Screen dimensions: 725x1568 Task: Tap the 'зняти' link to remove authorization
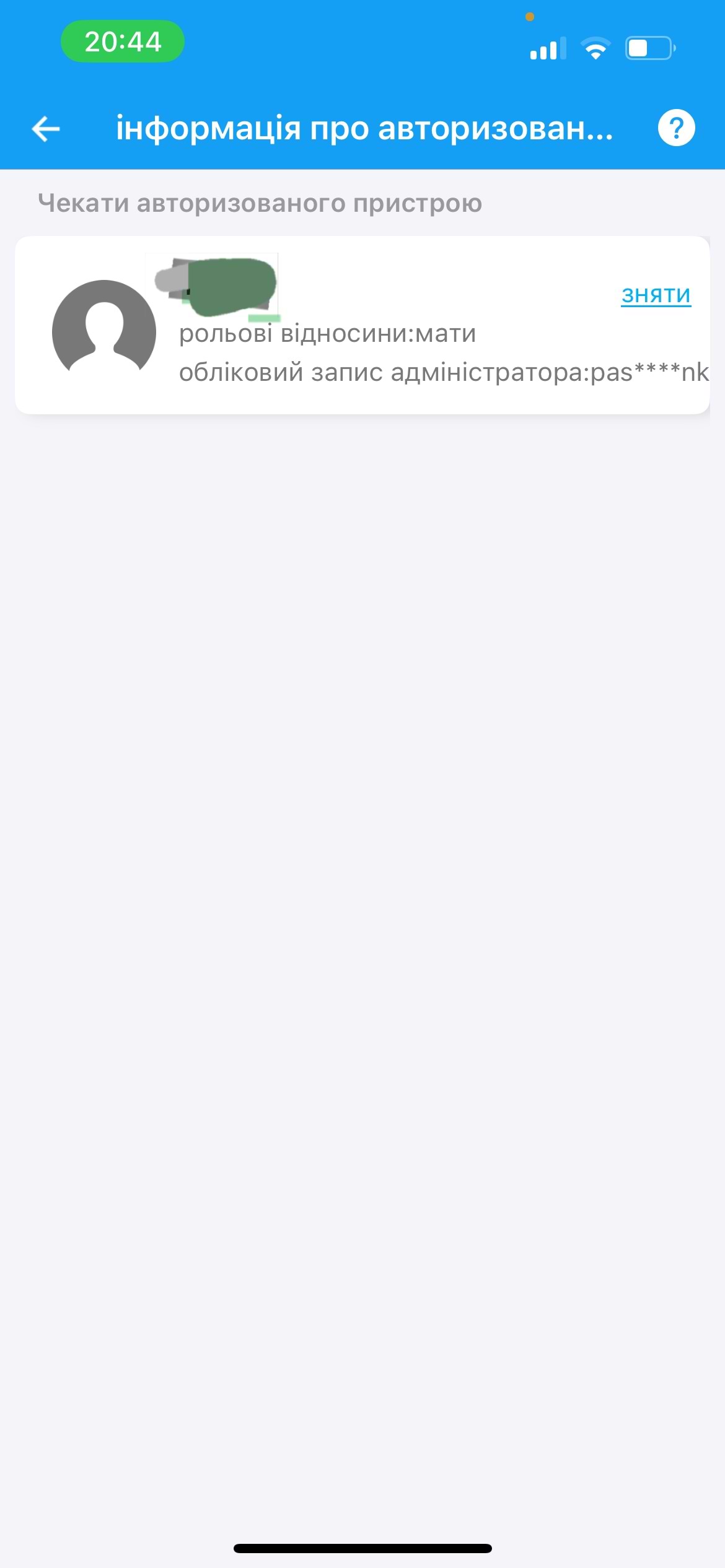point(656,295)
